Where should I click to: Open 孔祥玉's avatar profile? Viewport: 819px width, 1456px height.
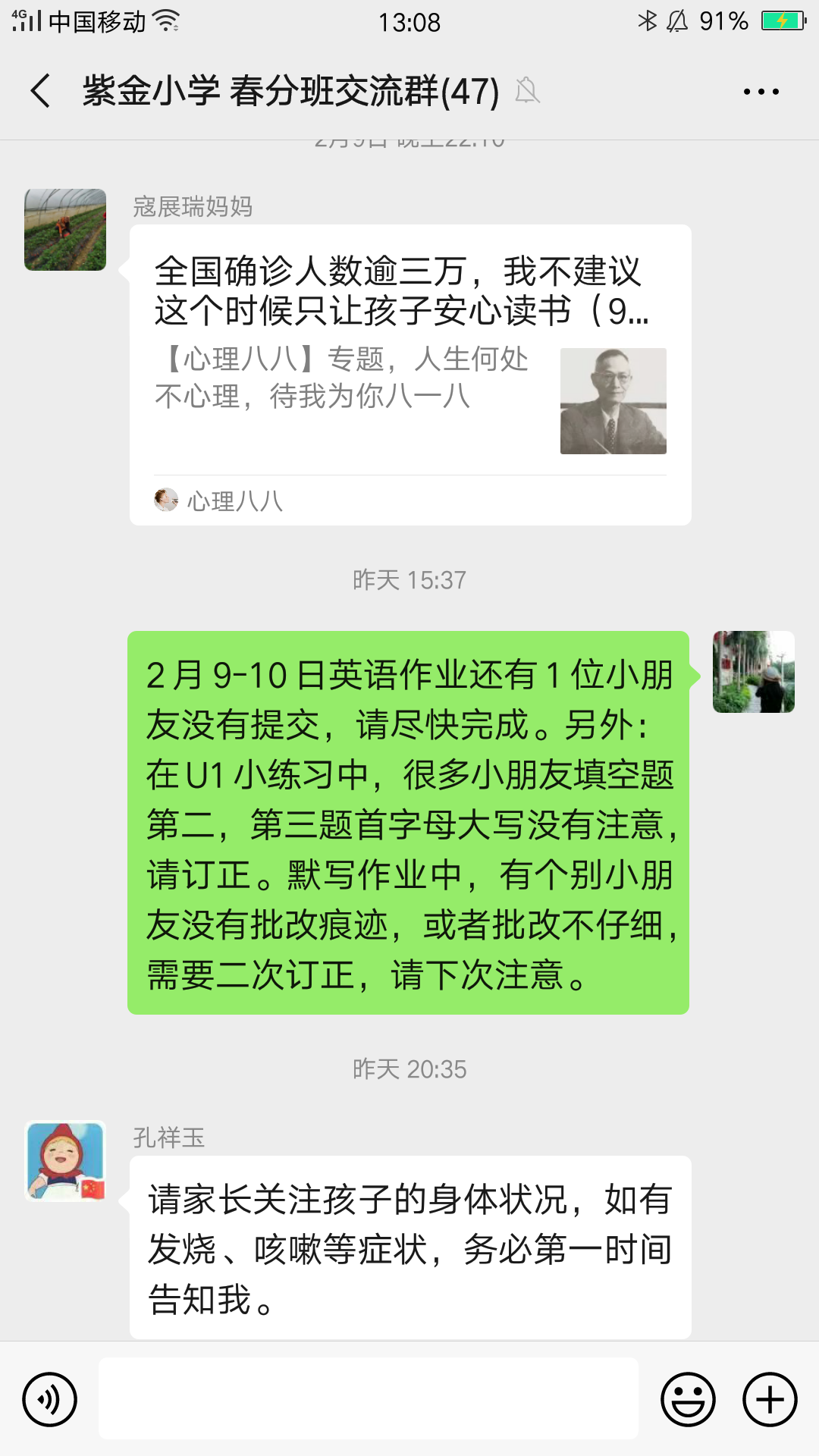coord(65,1161)
